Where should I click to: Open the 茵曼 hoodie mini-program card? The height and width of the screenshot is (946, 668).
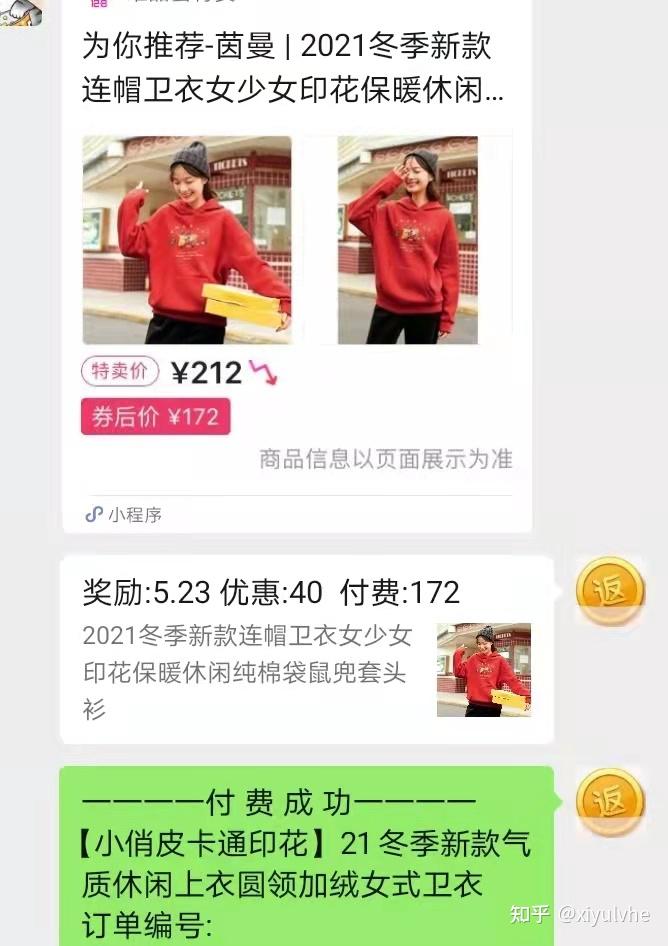pyautogui.click(x=296, y=260)
